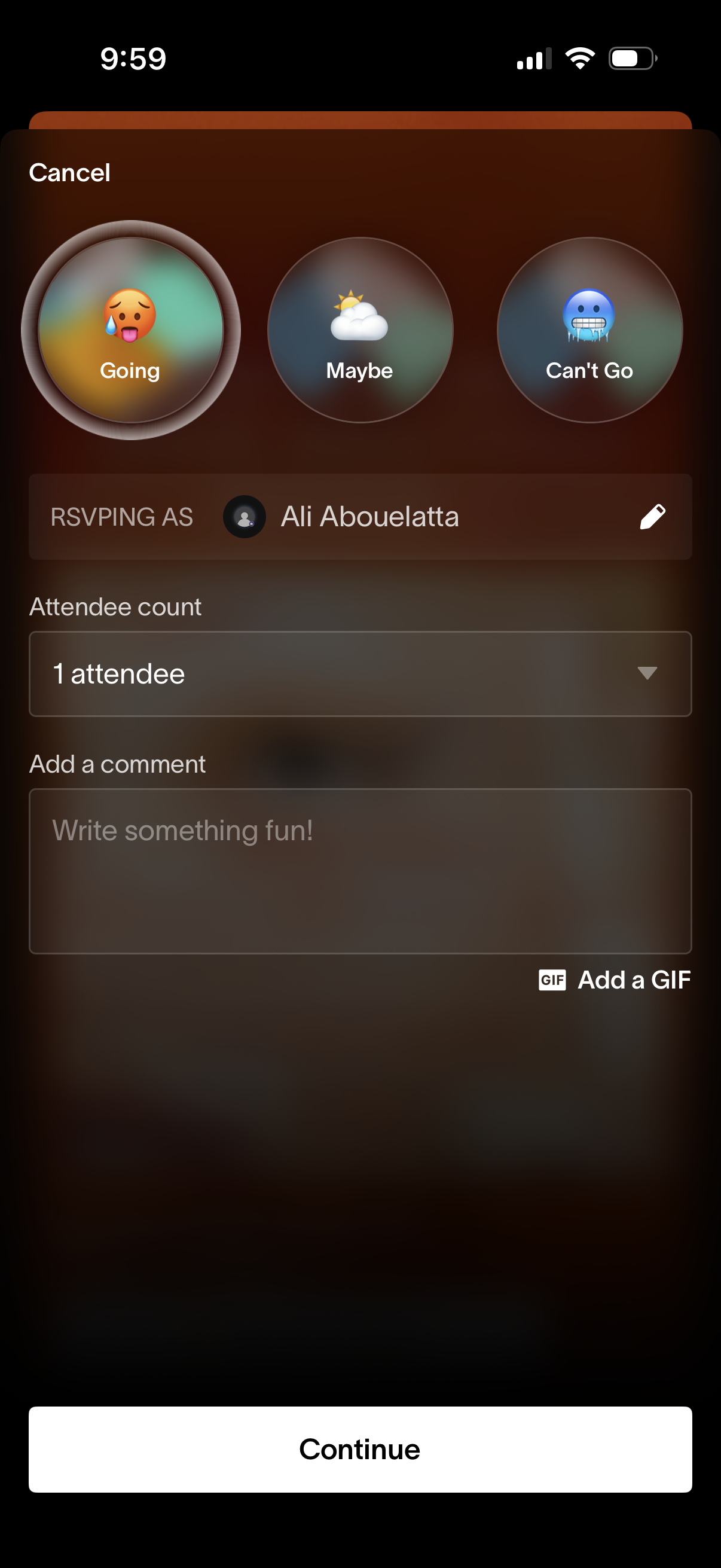Change your RSVP to Can't Go
721x1568 pixels.
588,329
